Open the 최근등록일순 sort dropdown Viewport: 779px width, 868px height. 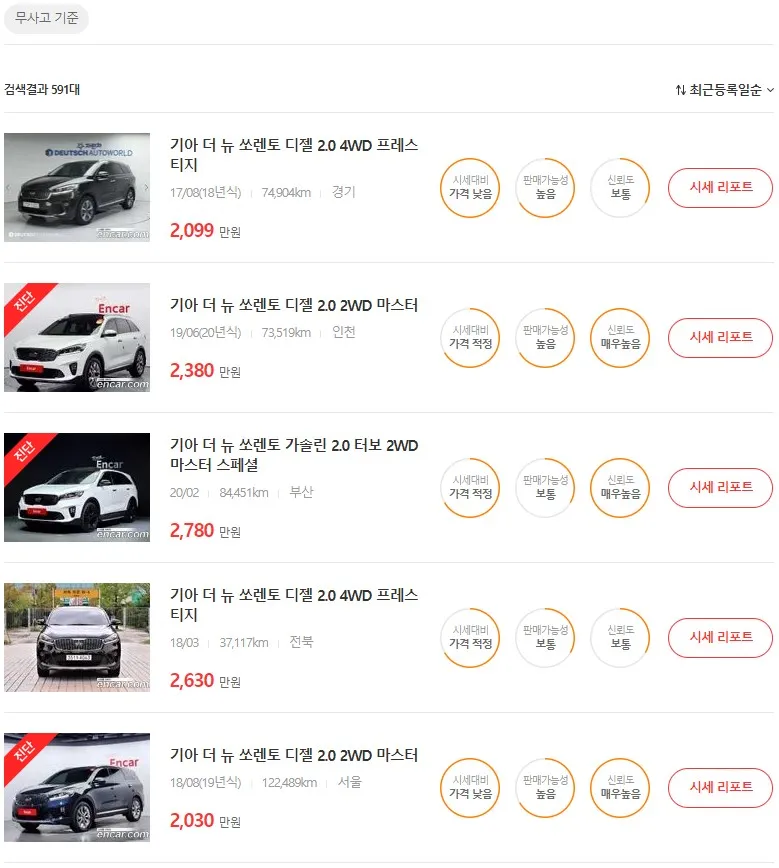[722, 88]
